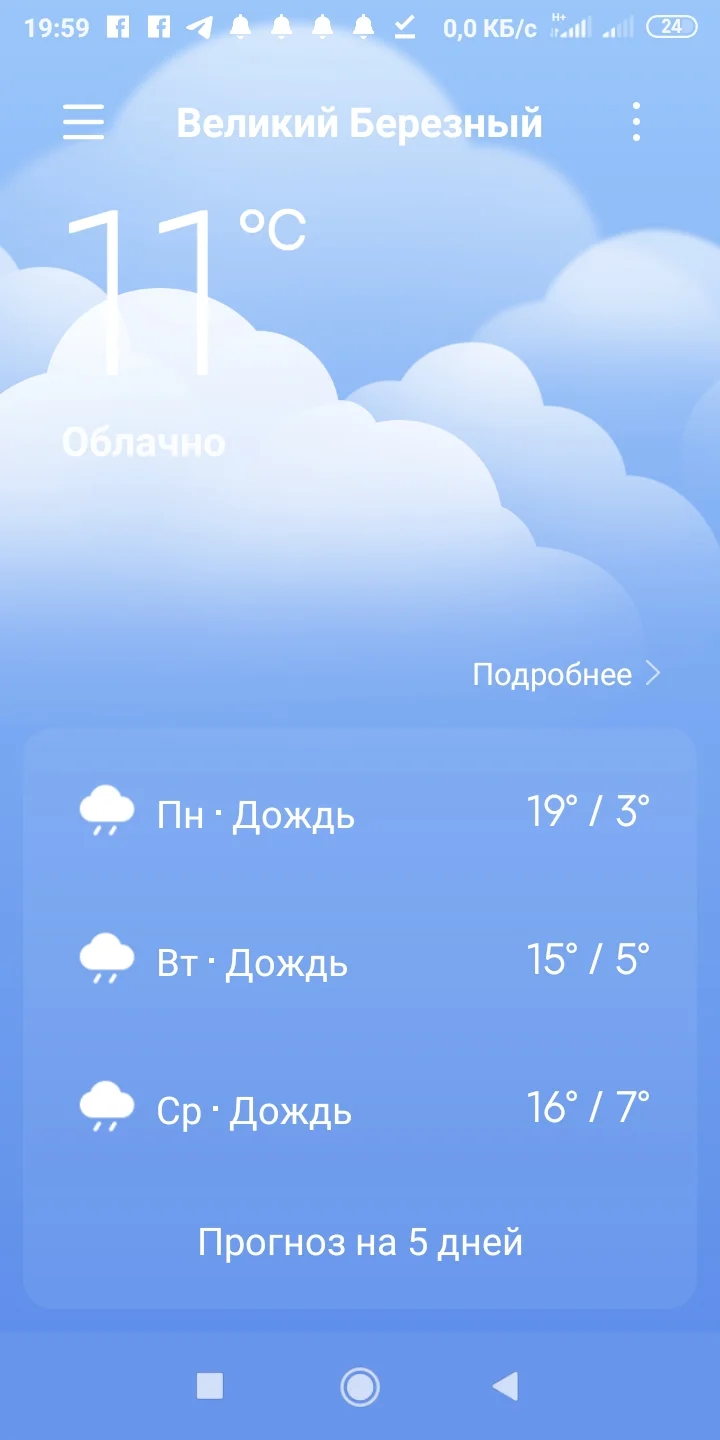This screenshot has height=1440, width=720.
Task: Open the three-dot options menu
Action: point(636,122)
